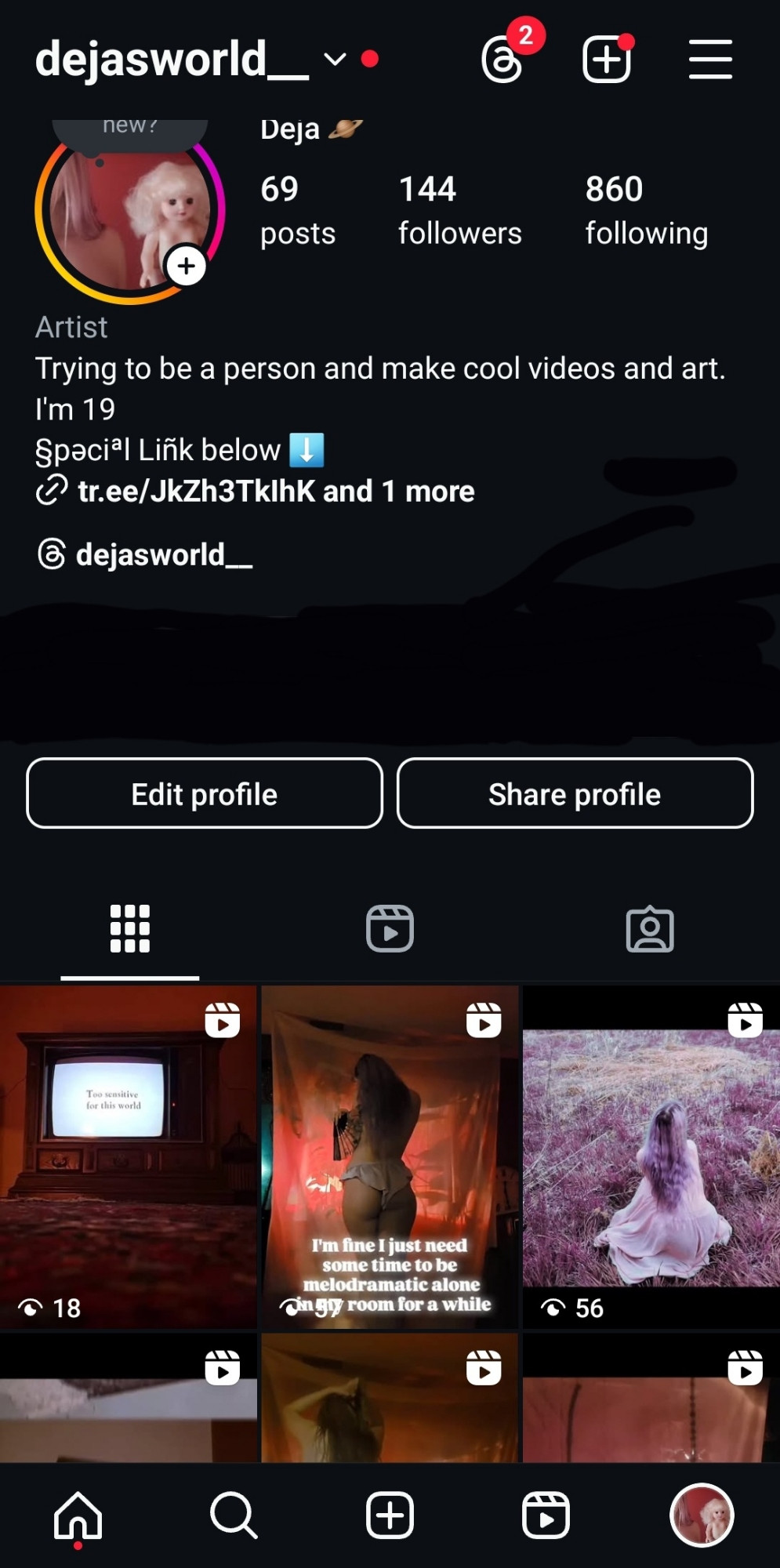
Task: View your story from the profile picture
Action: 130,210
